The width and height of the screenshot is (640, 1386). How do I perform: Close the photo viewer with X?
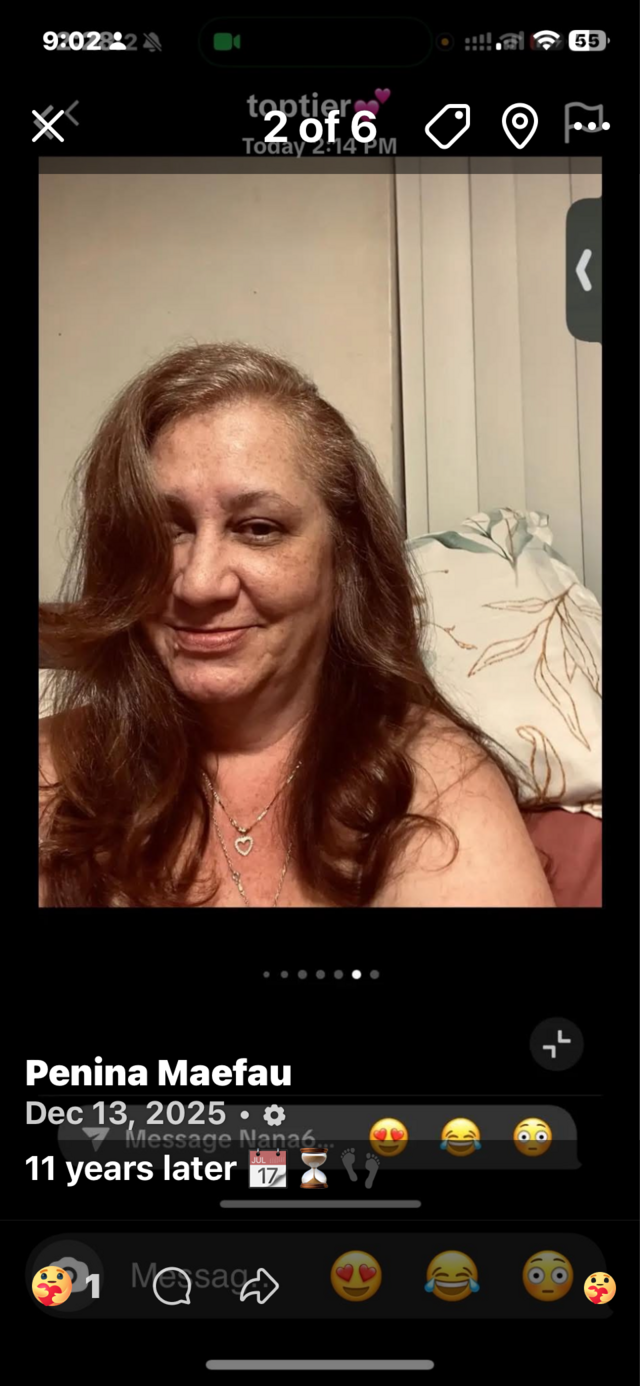(47, 127)
